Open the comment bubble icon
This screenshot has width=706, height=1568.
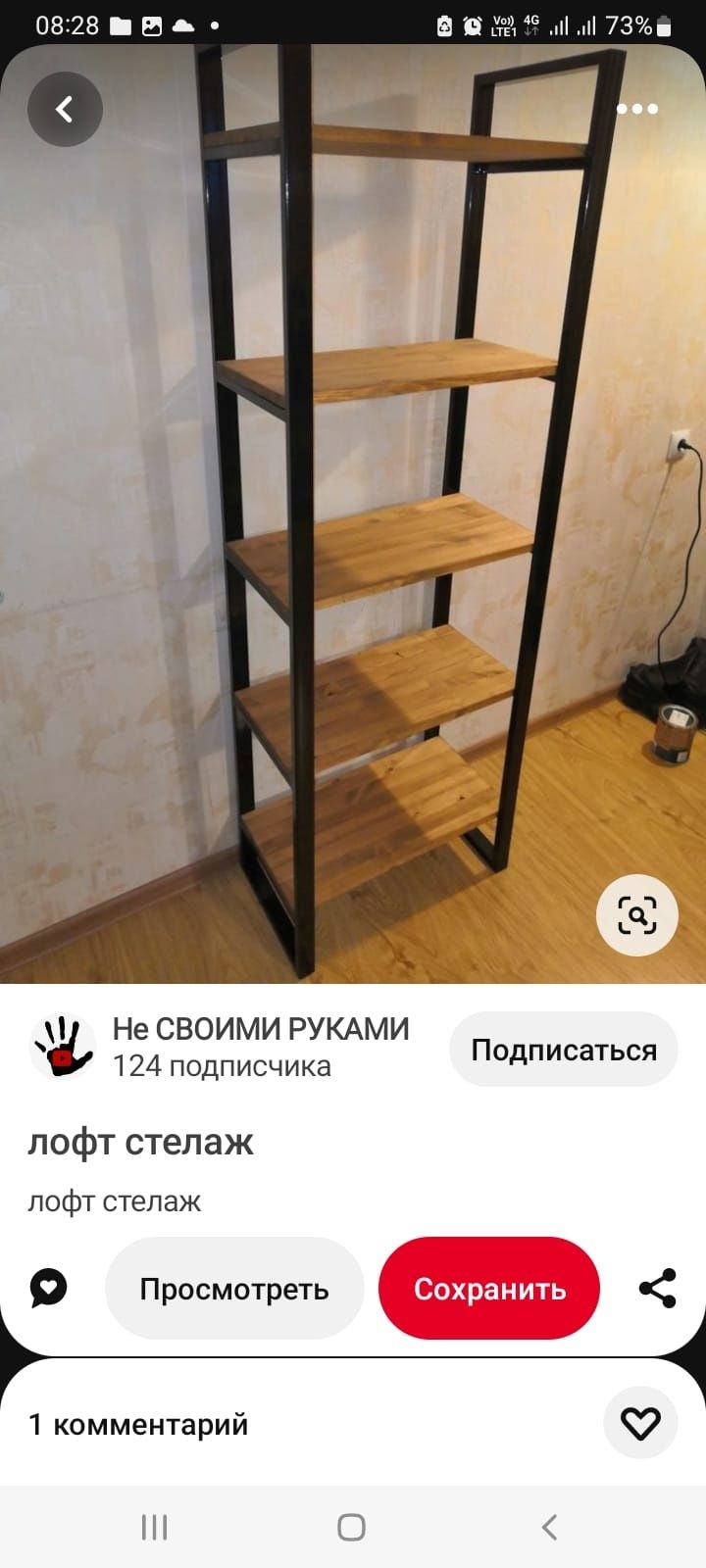click(x=48, y=1288)
